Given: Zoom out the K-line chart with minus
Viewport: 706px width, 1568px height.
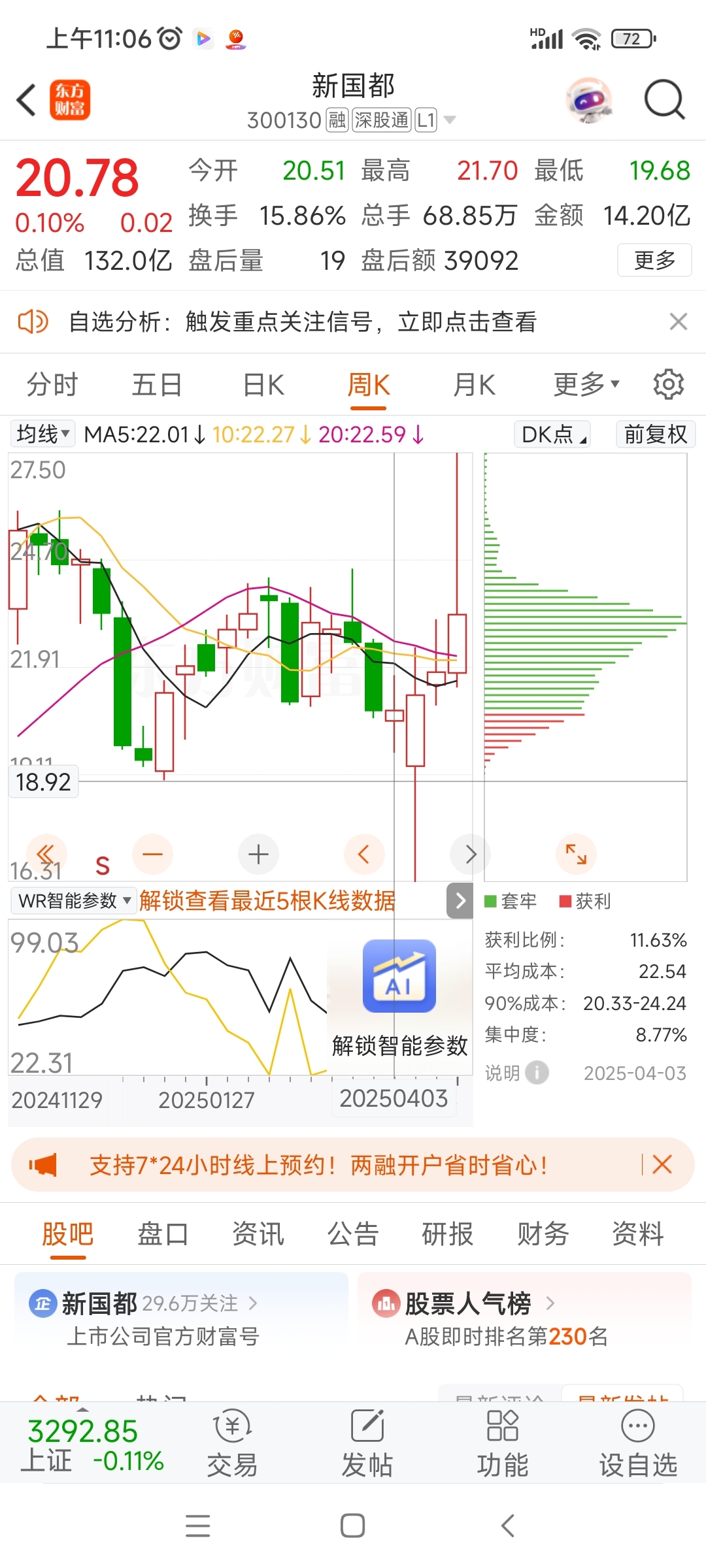Looking at the screenshot, I should [152, 855].
